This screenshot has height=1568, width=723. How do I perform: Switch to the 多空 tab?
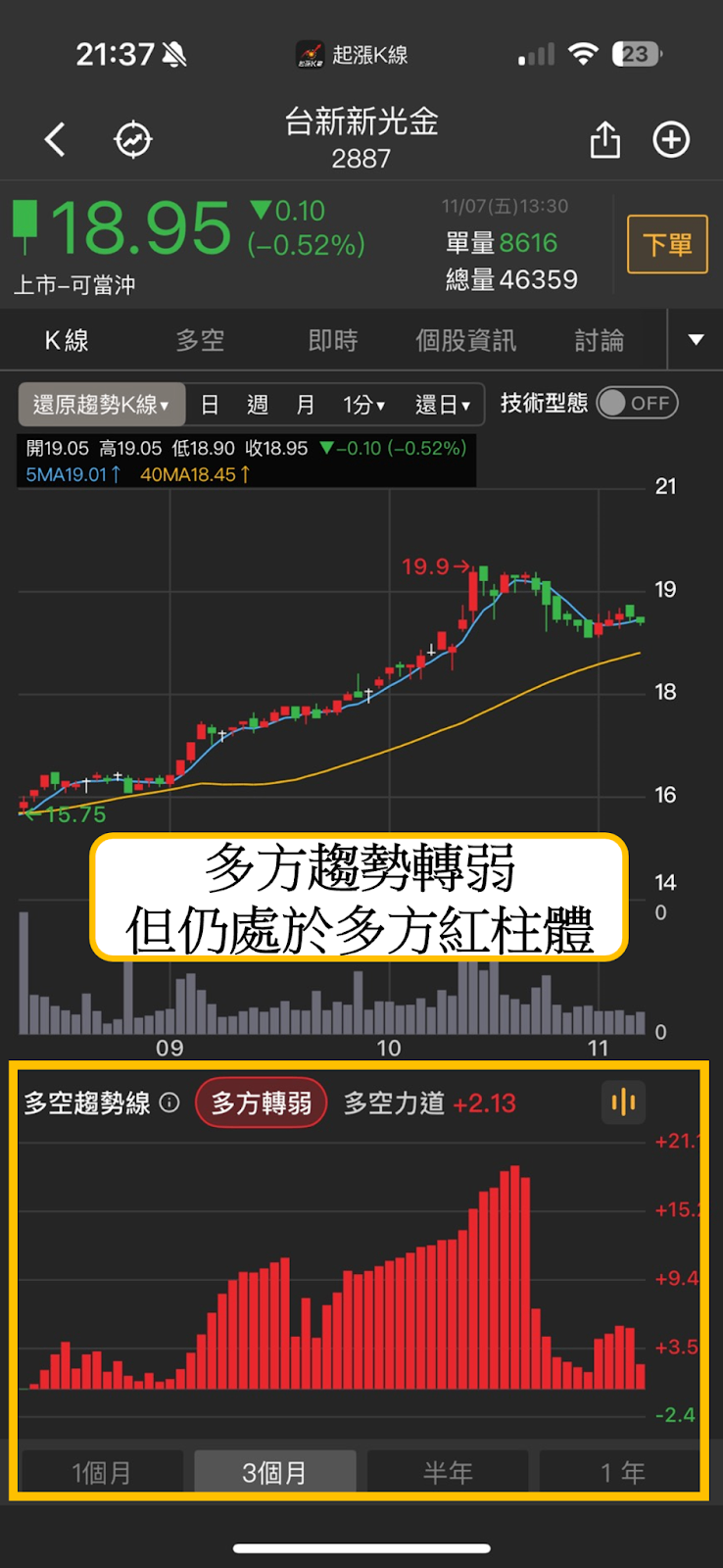(x=200, y=340)
